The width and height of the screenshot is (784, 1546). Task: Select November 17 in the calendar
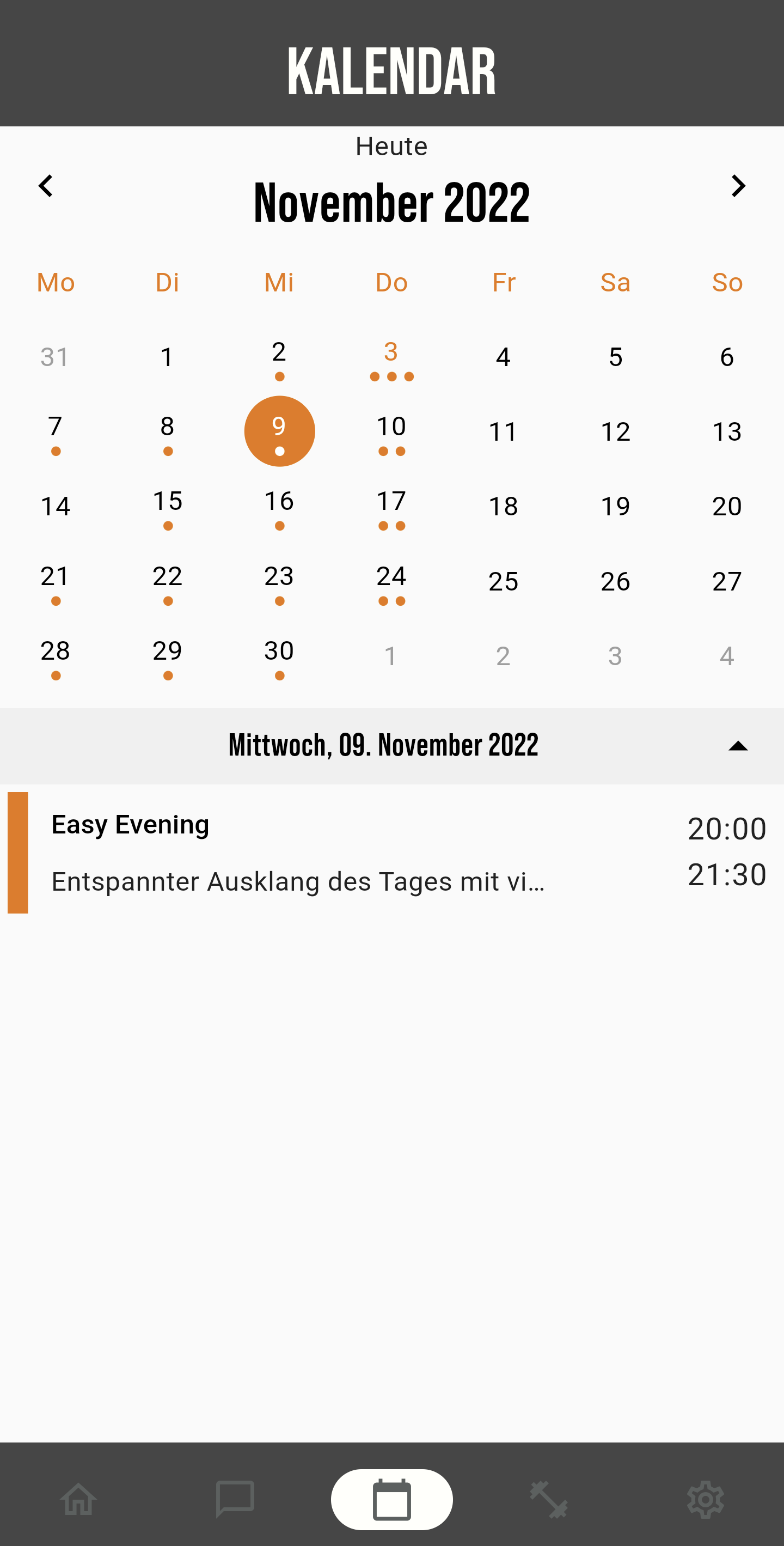(391, 507)
